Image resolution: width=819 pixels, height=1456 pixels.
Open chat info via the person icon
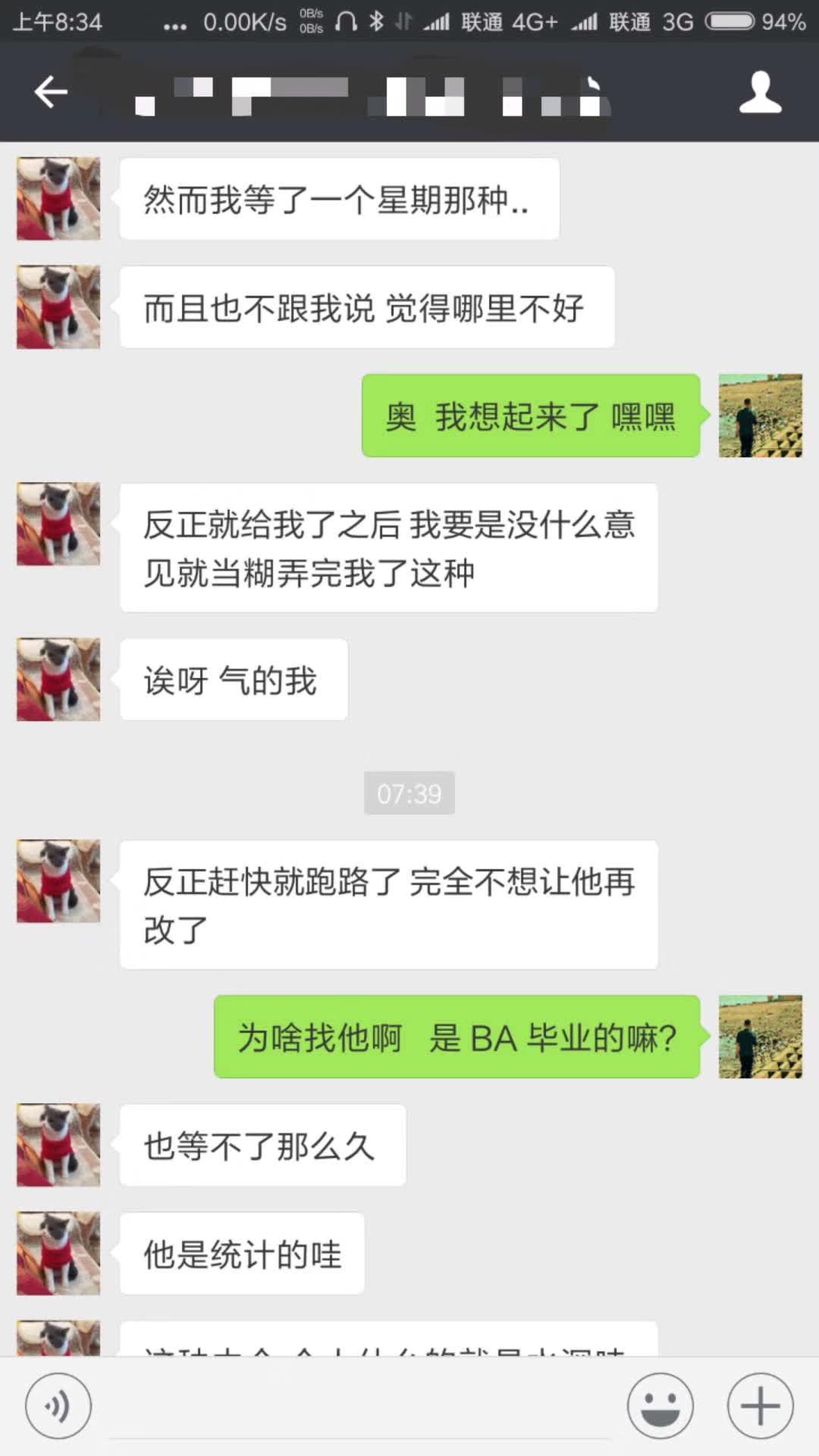point(760,93)
